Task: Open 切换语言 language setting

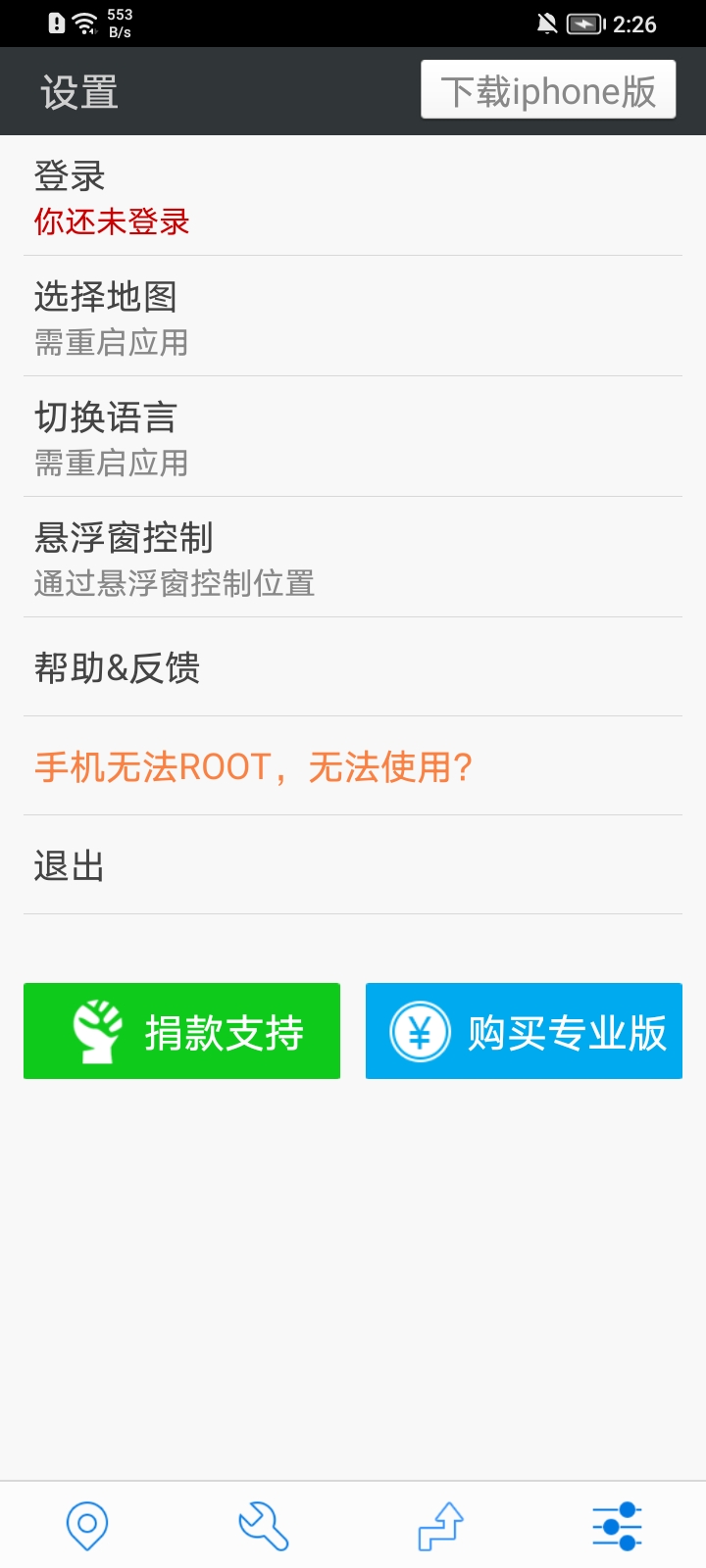Action: coord(353,438)
